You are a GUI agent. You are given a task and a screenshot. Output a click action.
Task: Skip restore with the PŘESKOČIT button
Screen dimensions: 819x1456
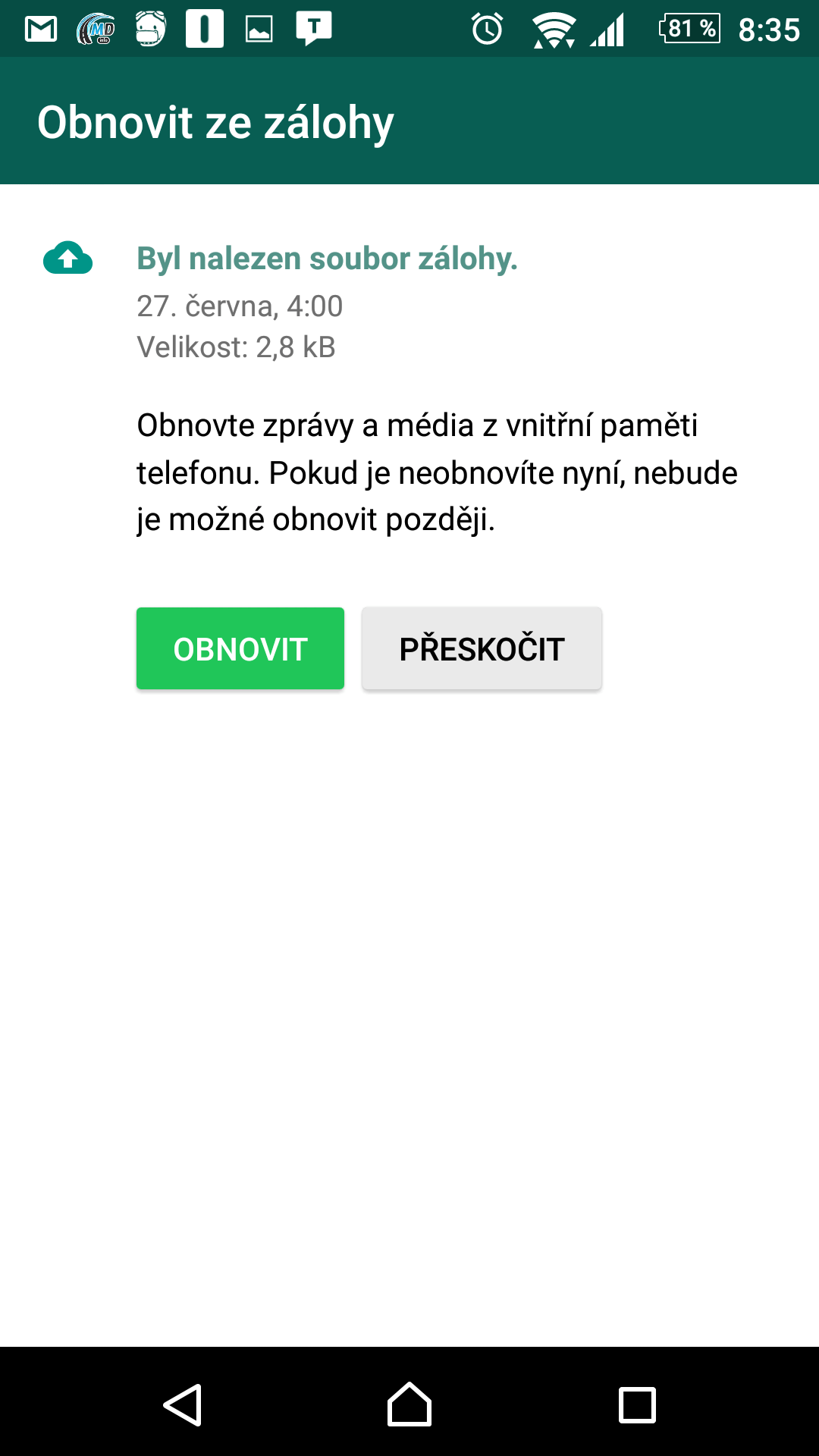tap(482, 648)
